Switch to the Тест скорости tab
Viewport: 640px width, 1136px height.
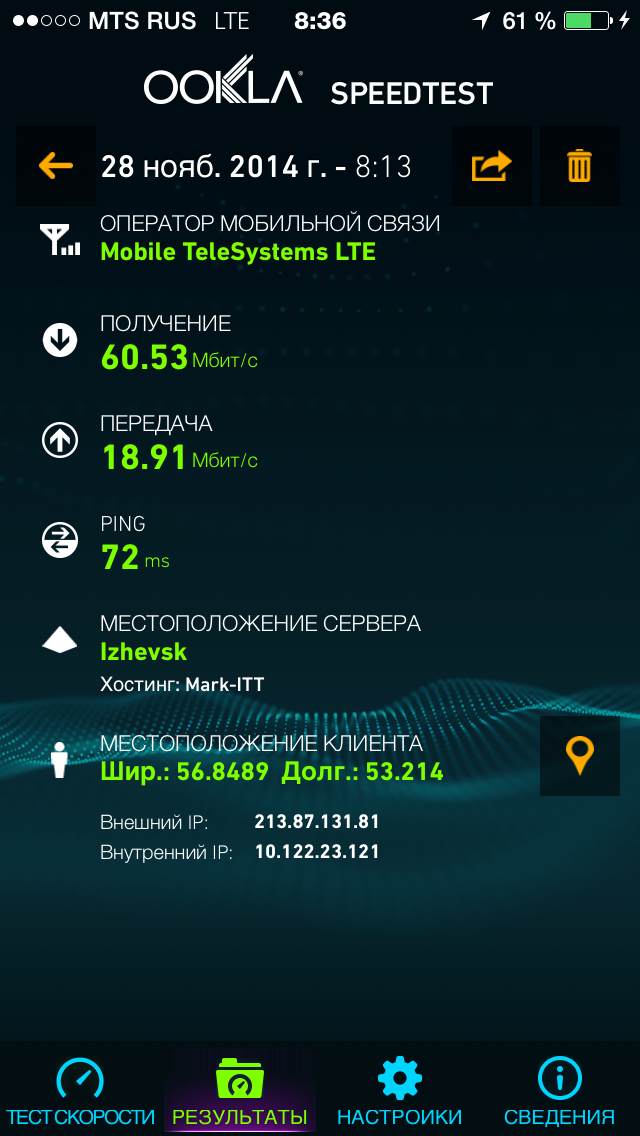pyautogui.click(x=80, y=1092)
